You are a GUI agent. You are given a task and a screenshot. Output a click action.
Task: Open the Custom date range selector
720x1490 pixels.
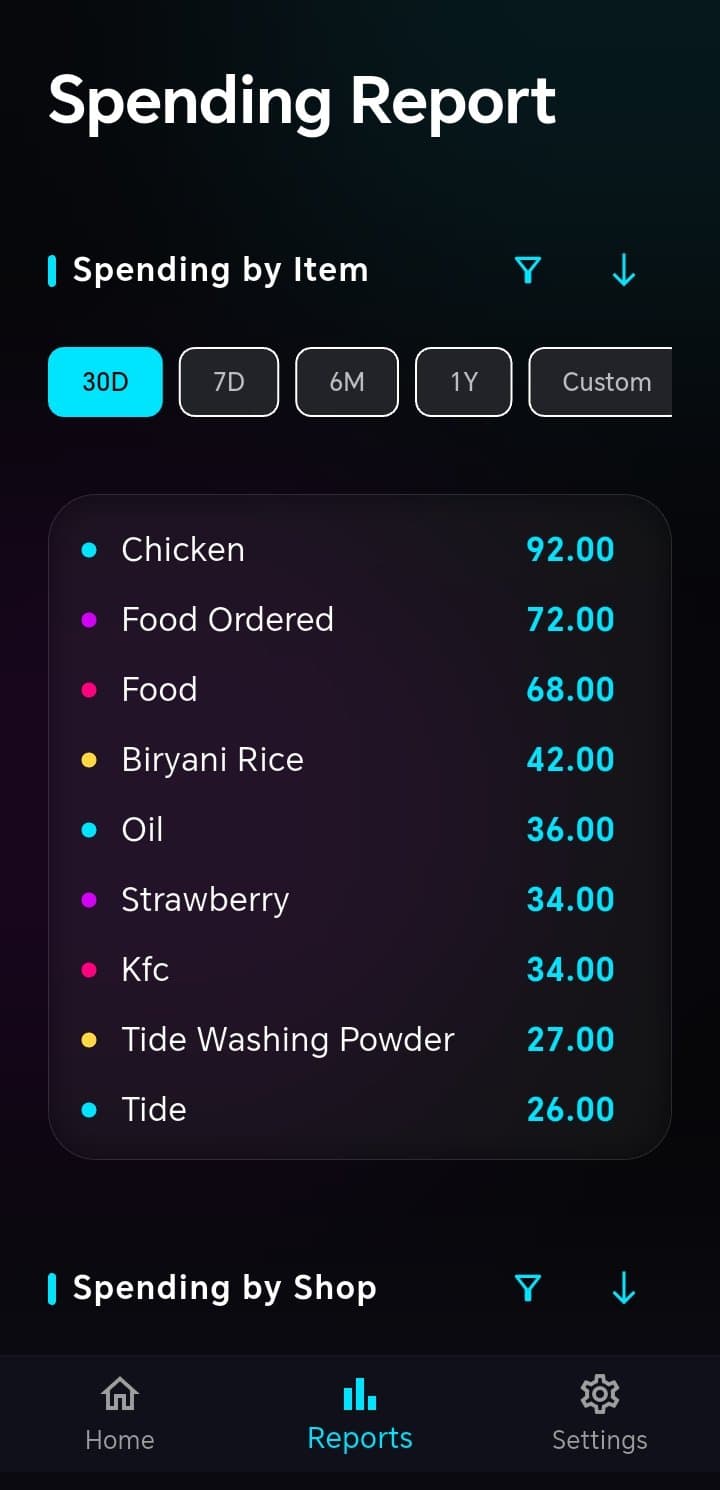click(605, 382)
